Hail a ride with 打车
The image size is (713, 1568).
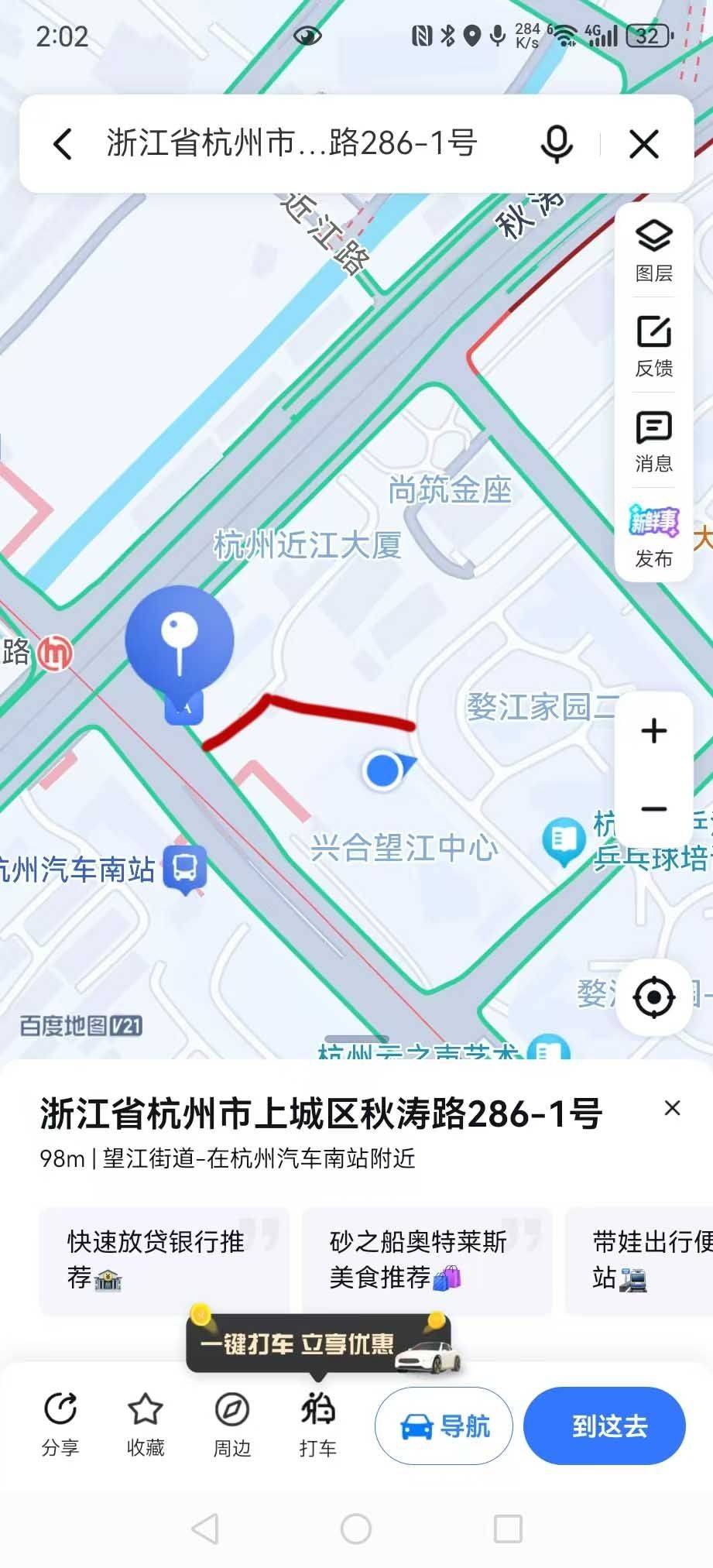coord(317,1424)
